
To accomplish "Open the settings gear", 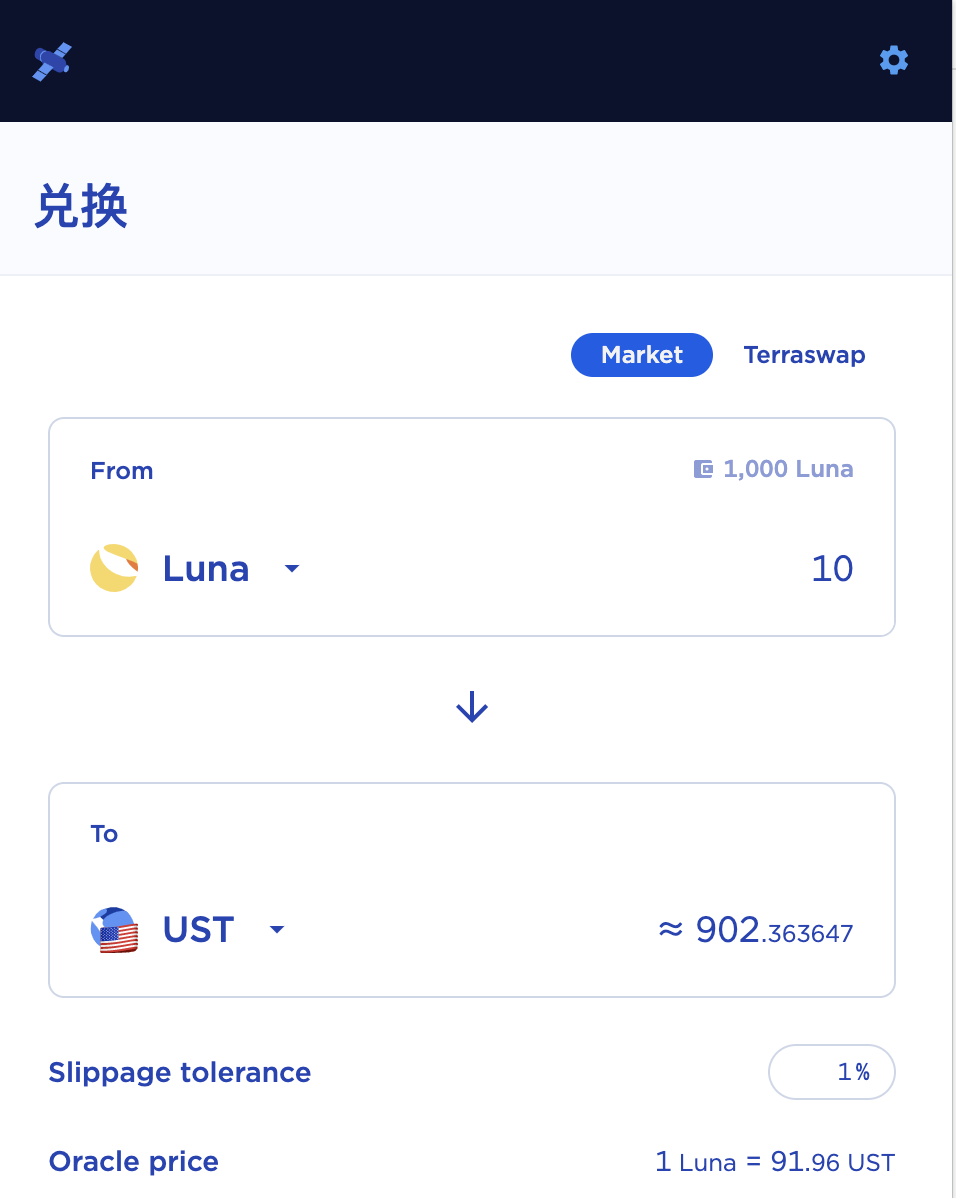I will [893, 60].
